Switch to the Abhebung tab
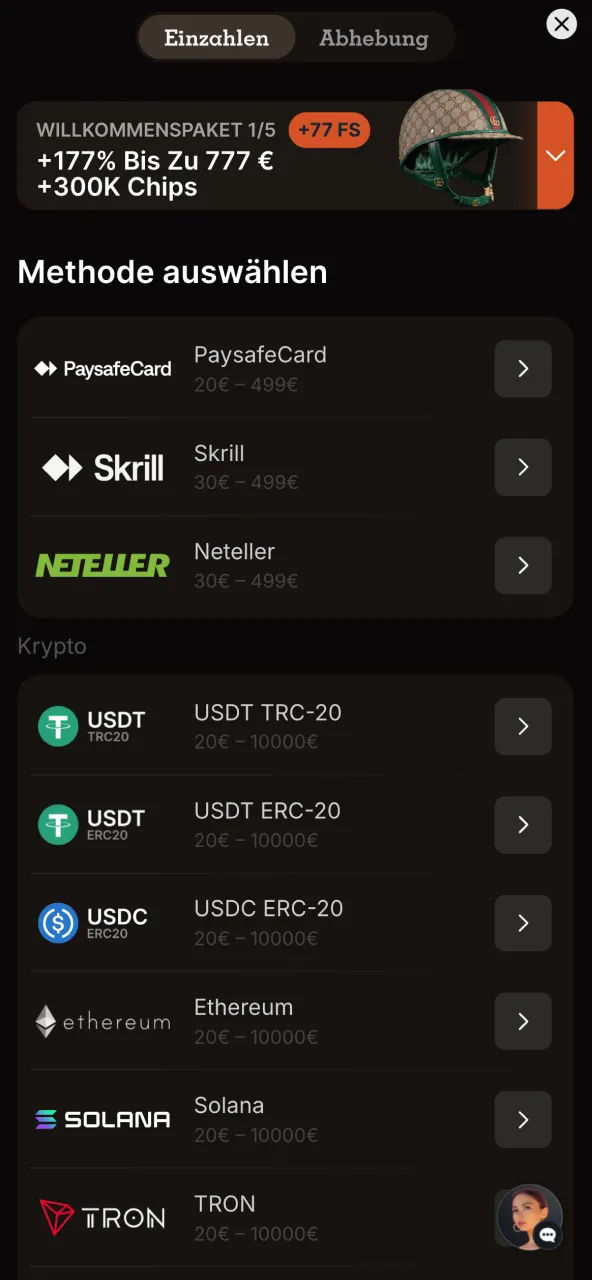Viewport: 592px width, 1280px height. 374,38
